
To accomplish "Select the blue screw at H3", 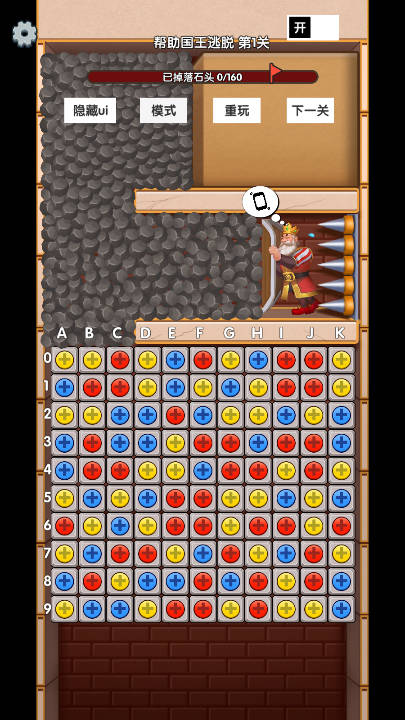I will (x=259, y=443).
